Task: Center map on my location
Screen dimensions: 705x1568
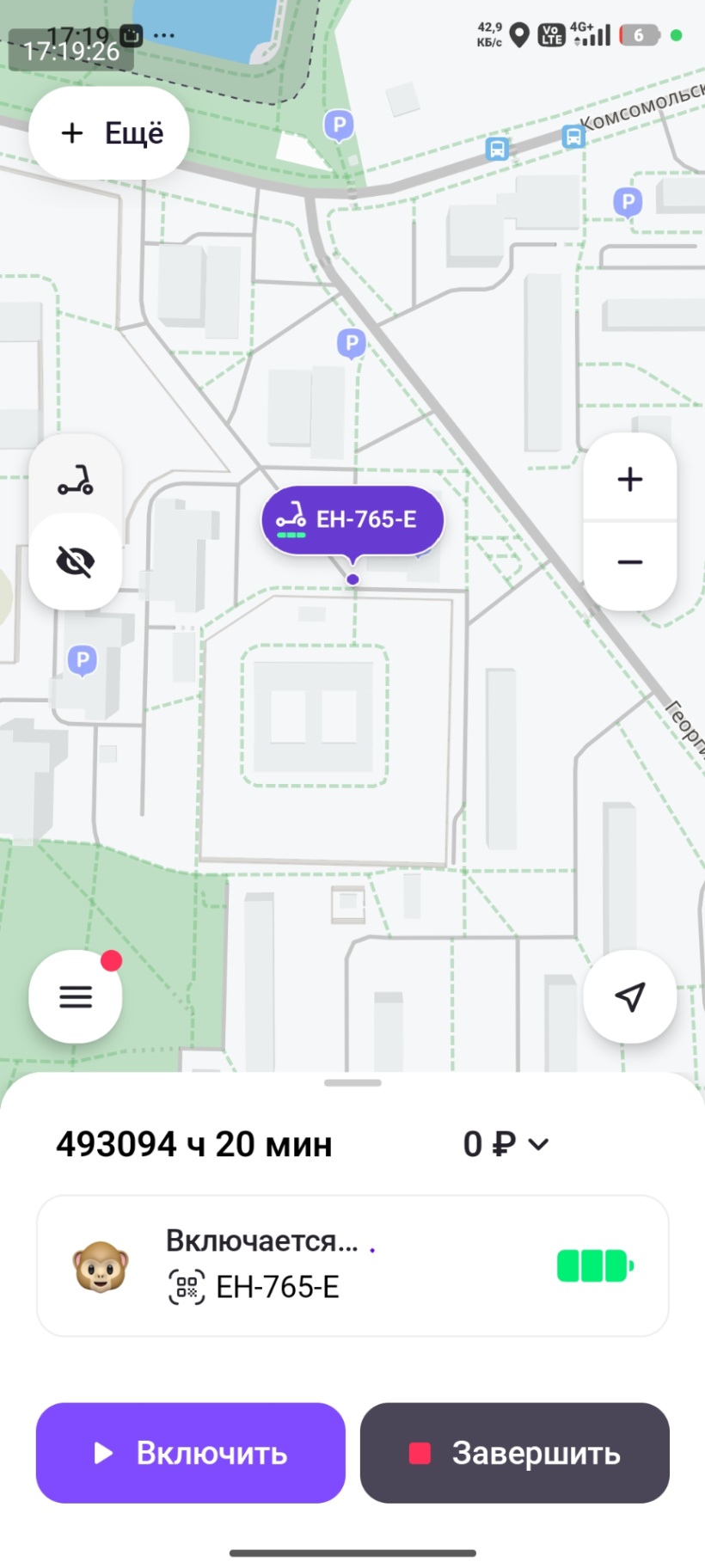Action: [629, 996]
